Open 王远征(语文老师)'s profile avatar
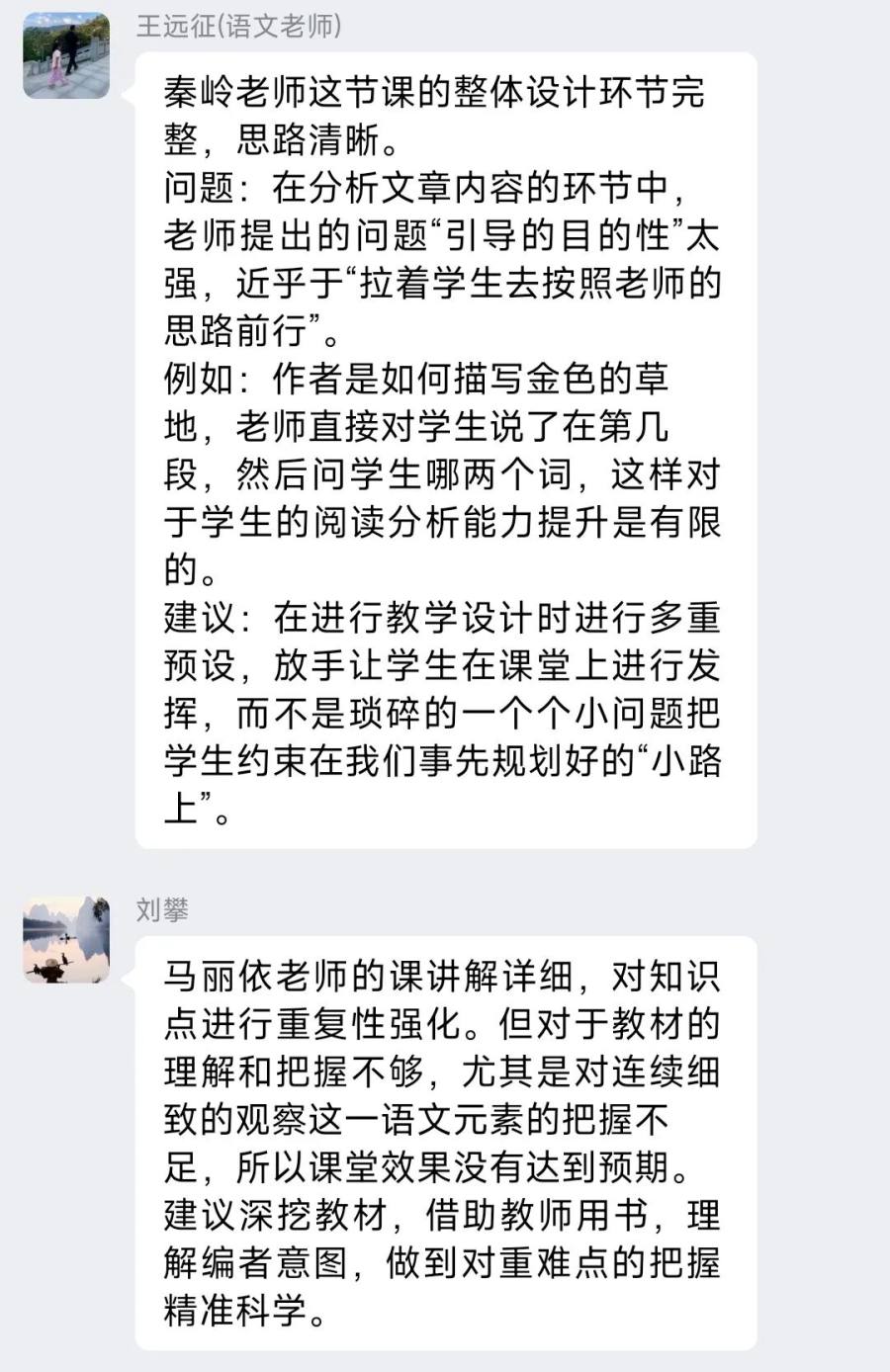Image resolution: width=890 pixels, height=1372 pixels. [66, 55]
